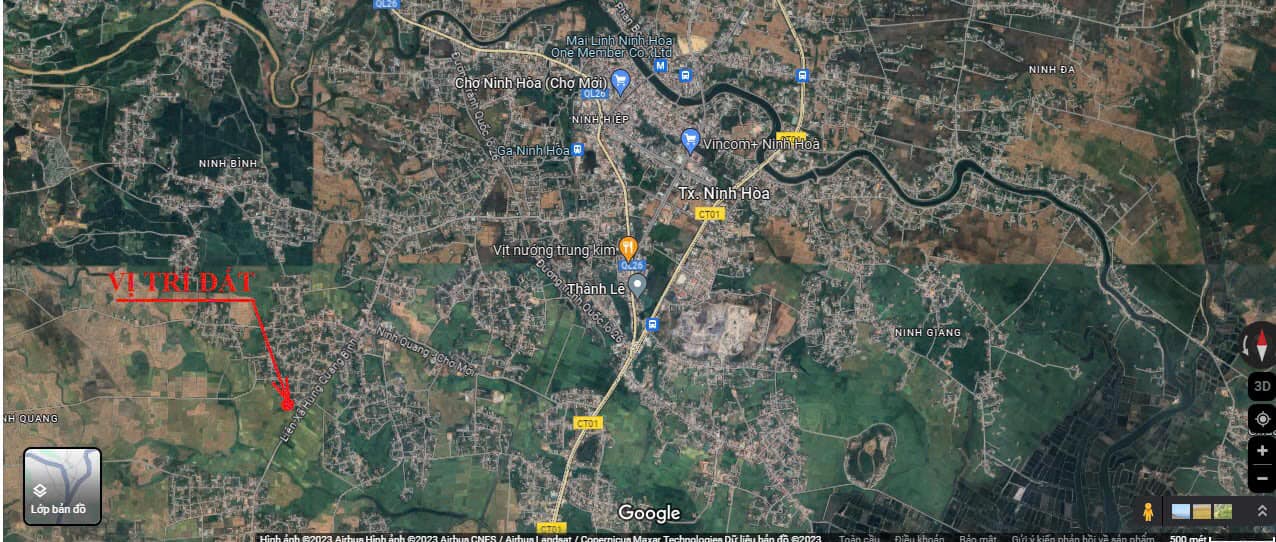Open Mai Linh Ninh Hòa company marker
Screen dimensions: 1276x542
tap(660, 66)
